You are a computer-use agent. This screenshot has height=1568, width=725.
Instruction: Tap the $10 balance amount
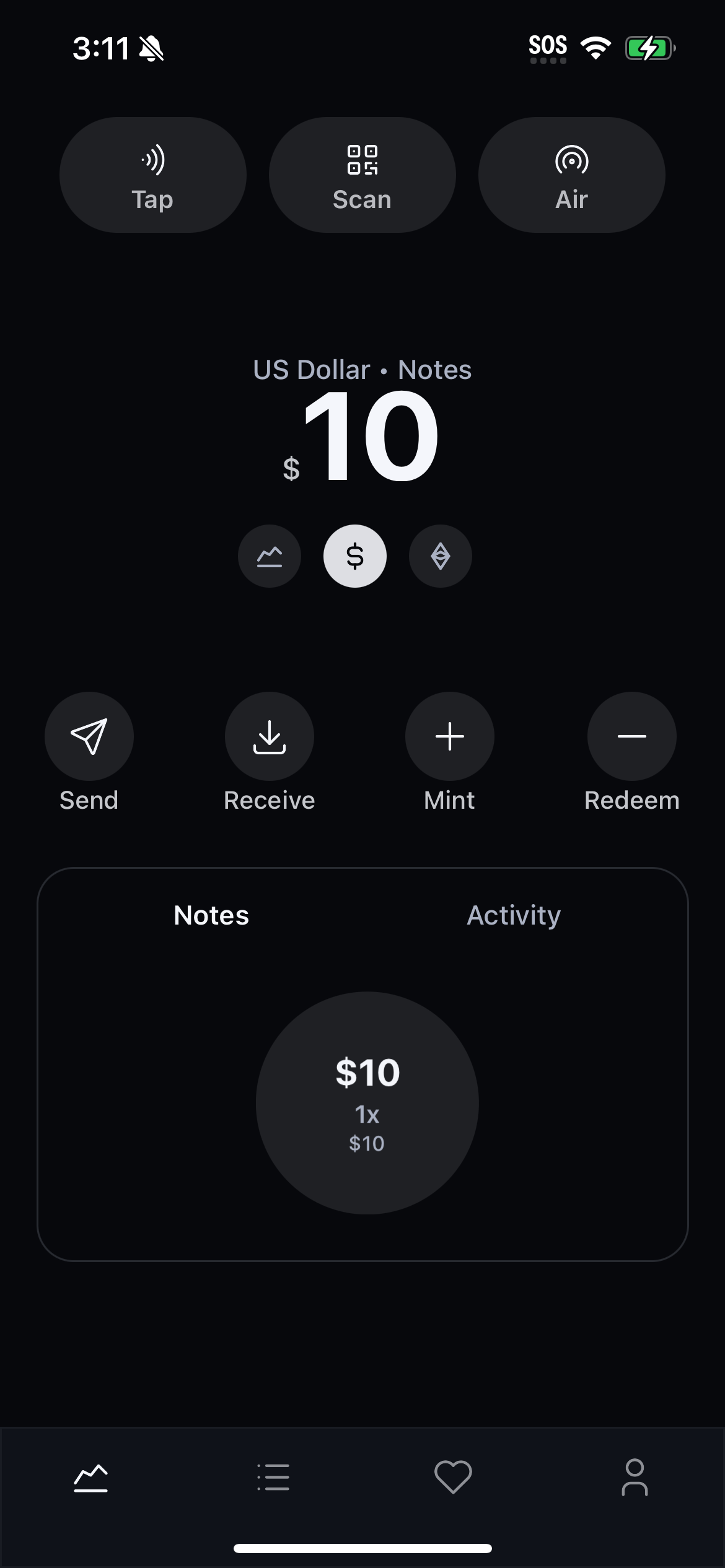click(362, 441)
